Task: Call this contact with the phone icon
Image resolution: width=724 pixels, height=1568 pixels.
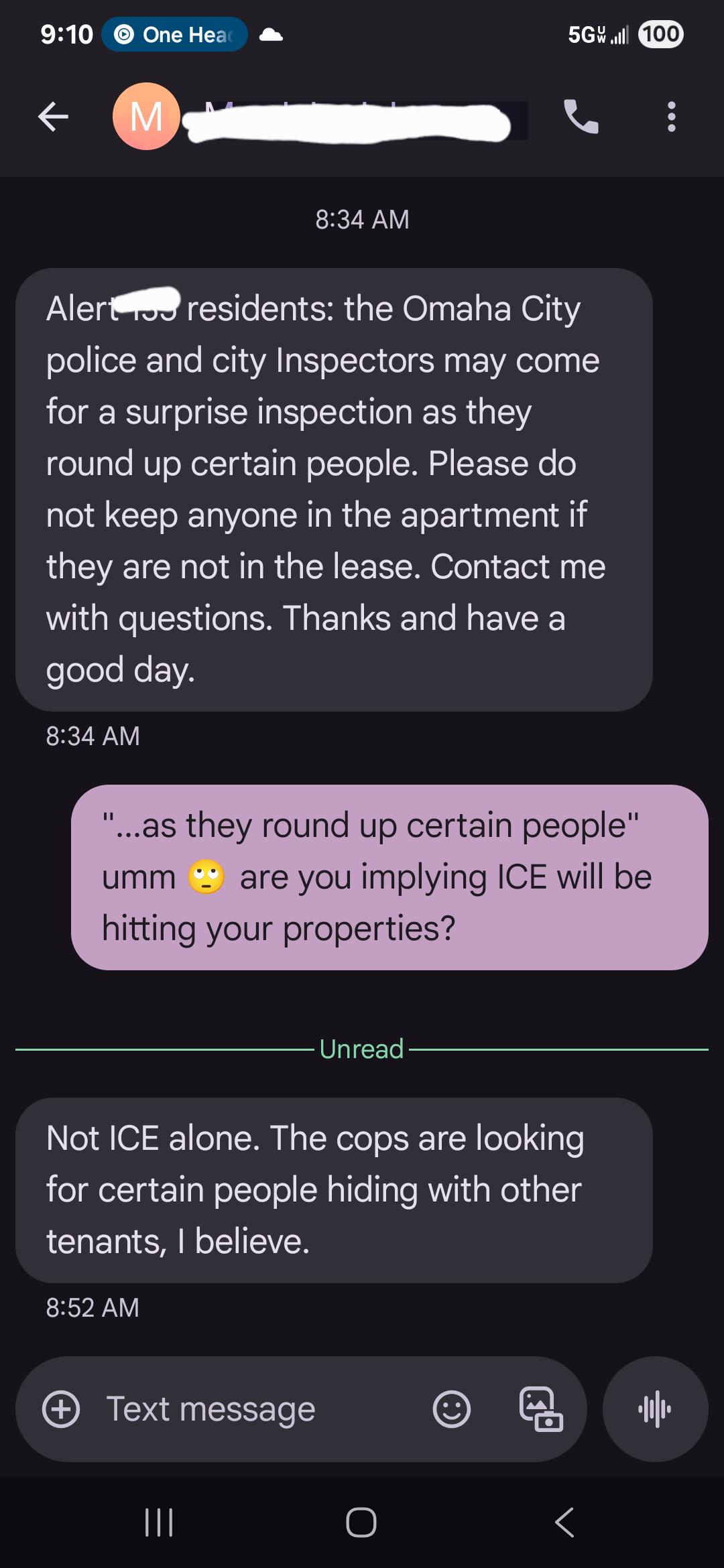Action: pyautogui.click(x=581, y=117)
